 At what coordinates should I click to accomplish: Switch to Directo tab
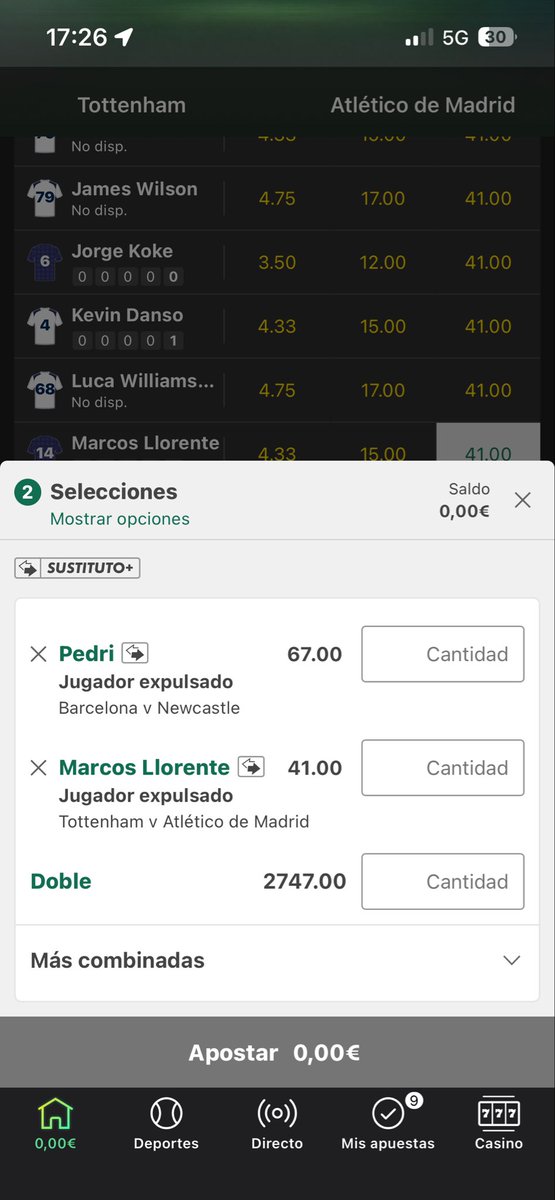(277, 1124)
